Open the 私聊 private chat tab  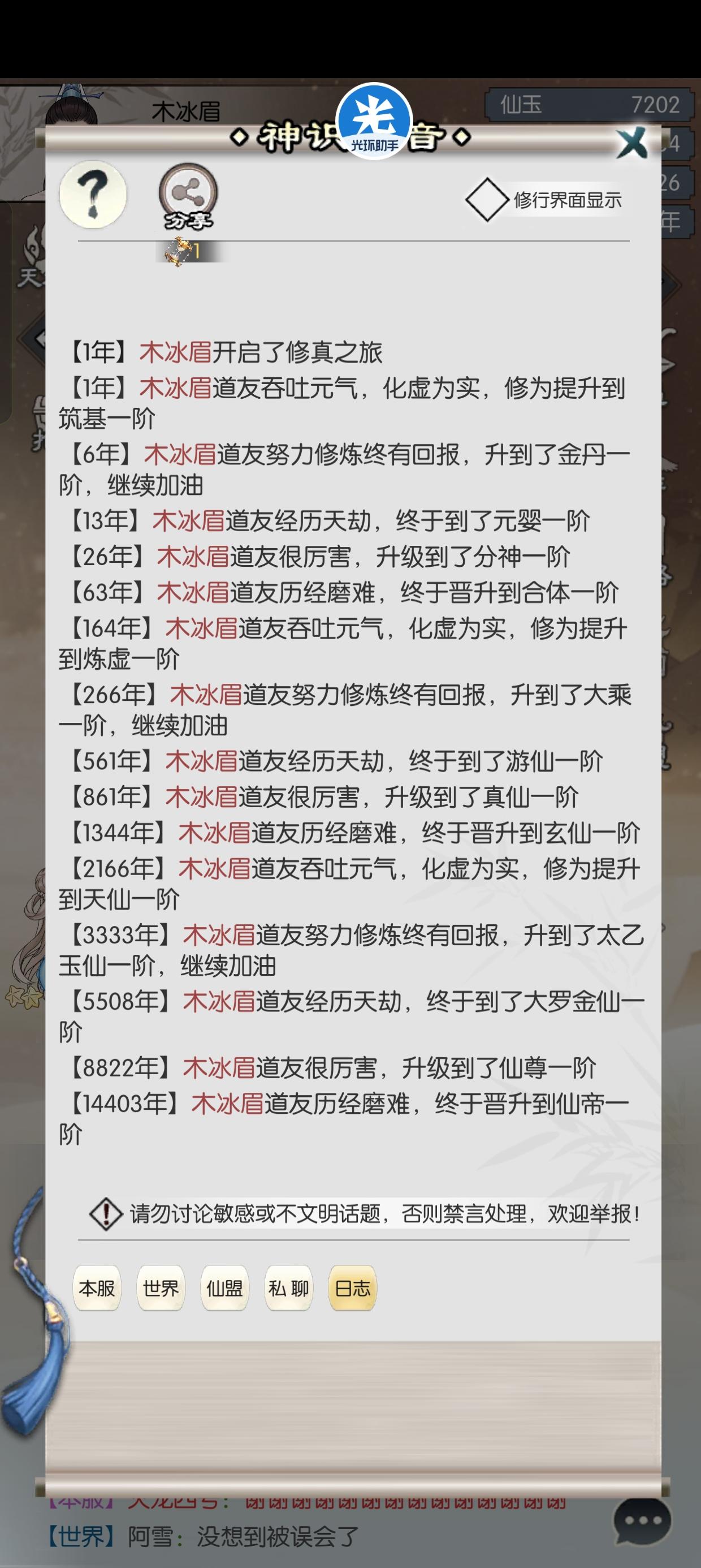(288, 1288)
